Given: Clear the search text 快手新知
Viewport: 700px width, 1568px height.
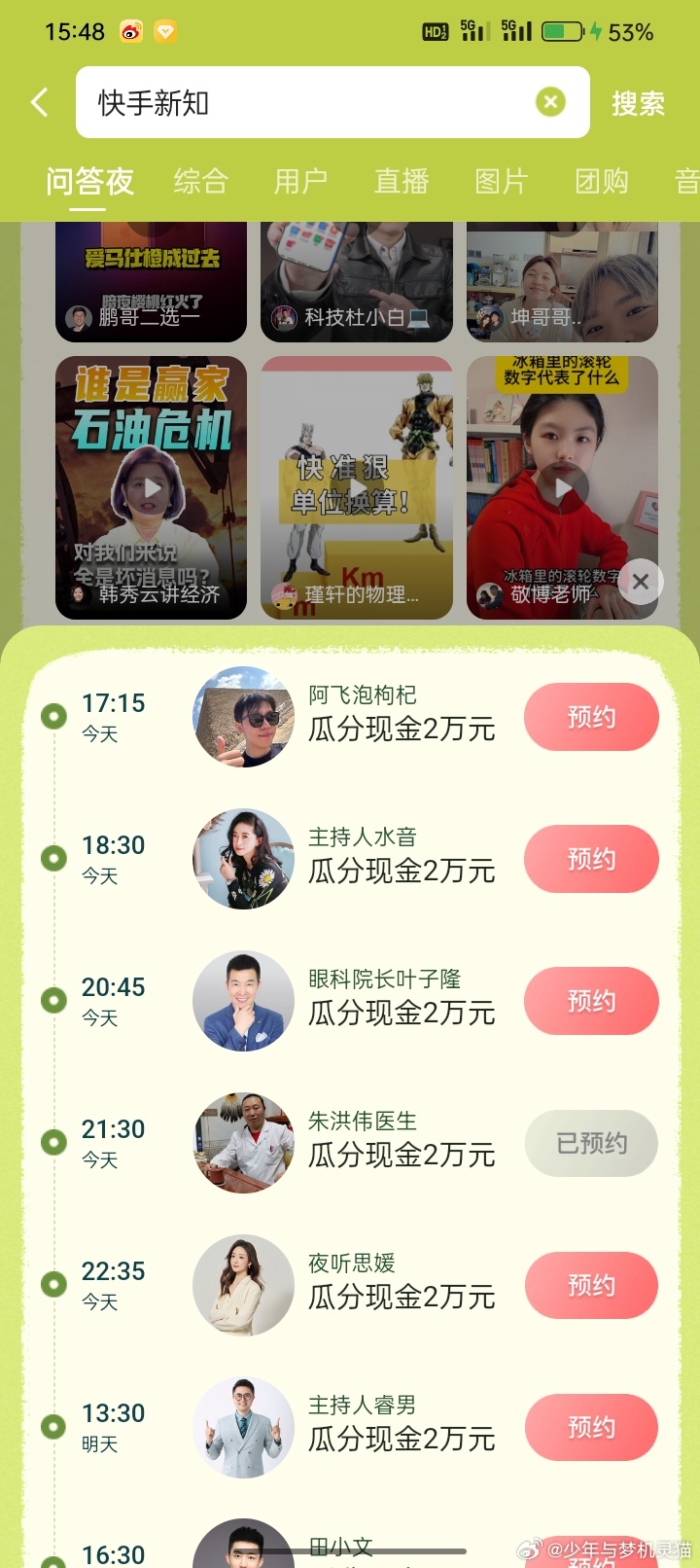Looking at the screenshot, I should pos(550,102).
